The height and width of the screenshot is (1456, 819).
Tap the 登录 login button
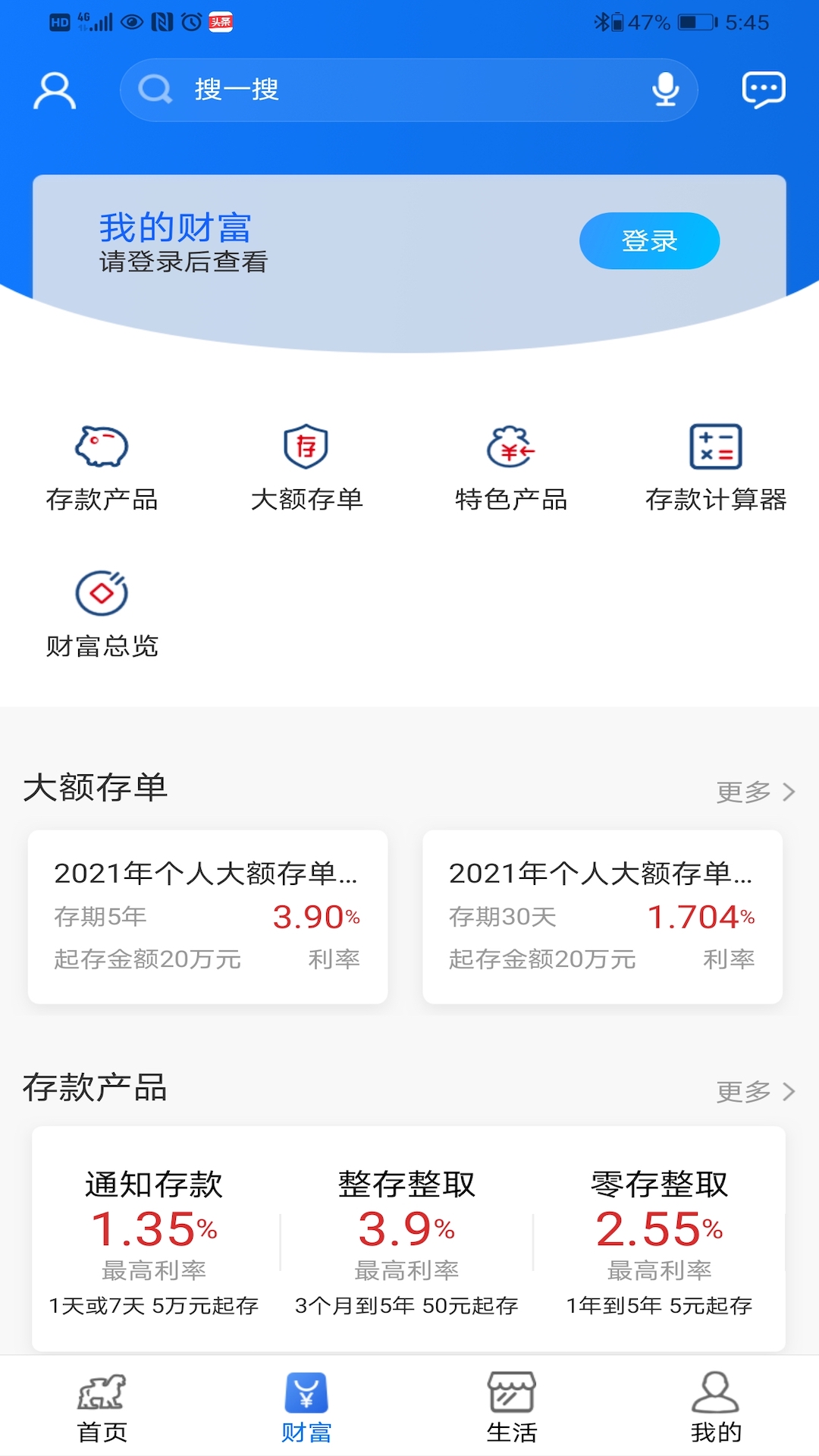(x=649, y=241)
